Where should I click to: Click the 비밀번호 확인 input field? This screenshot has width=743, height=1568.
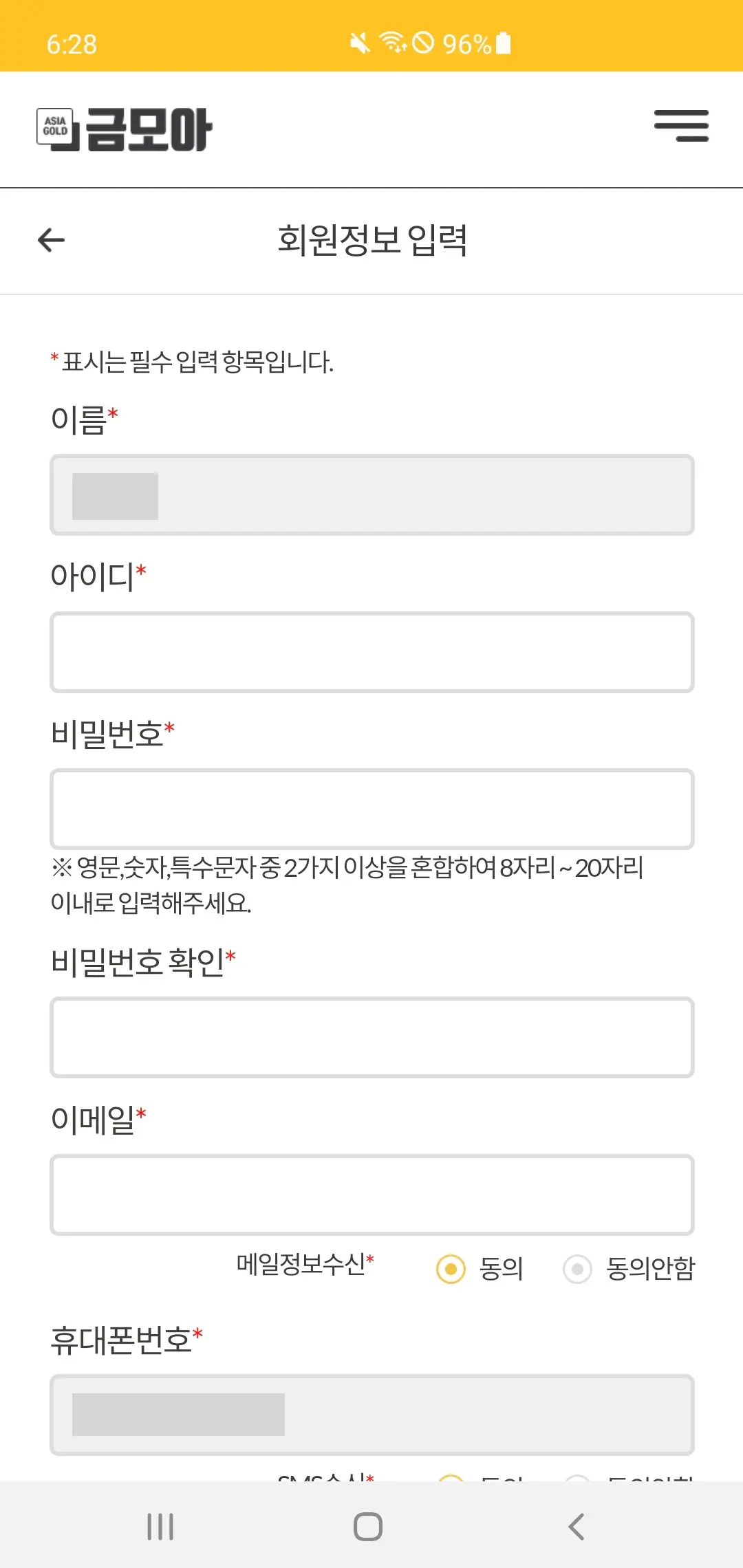[x=370, y=1037]
